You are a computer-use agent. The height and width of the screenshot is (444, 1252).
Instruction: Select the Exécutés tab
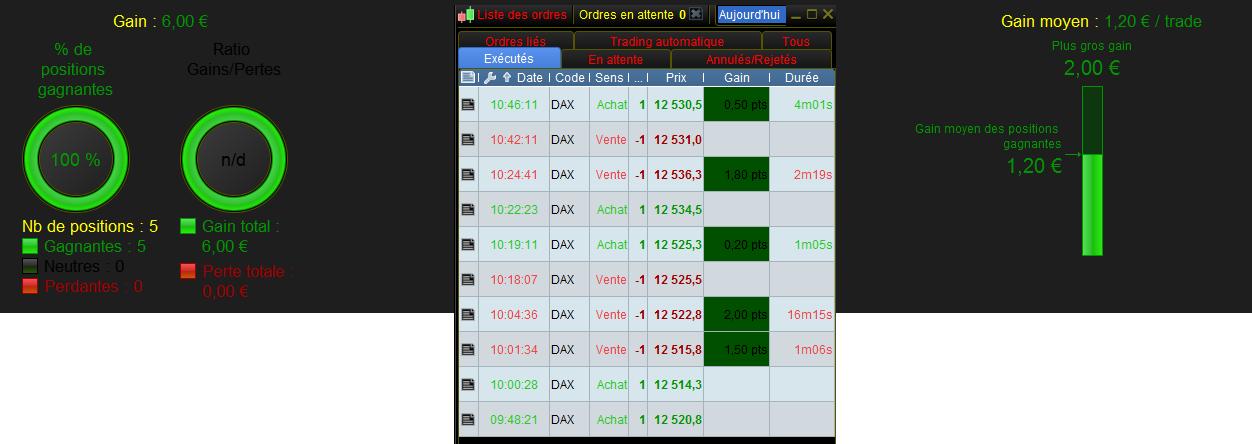click(508, 59)
